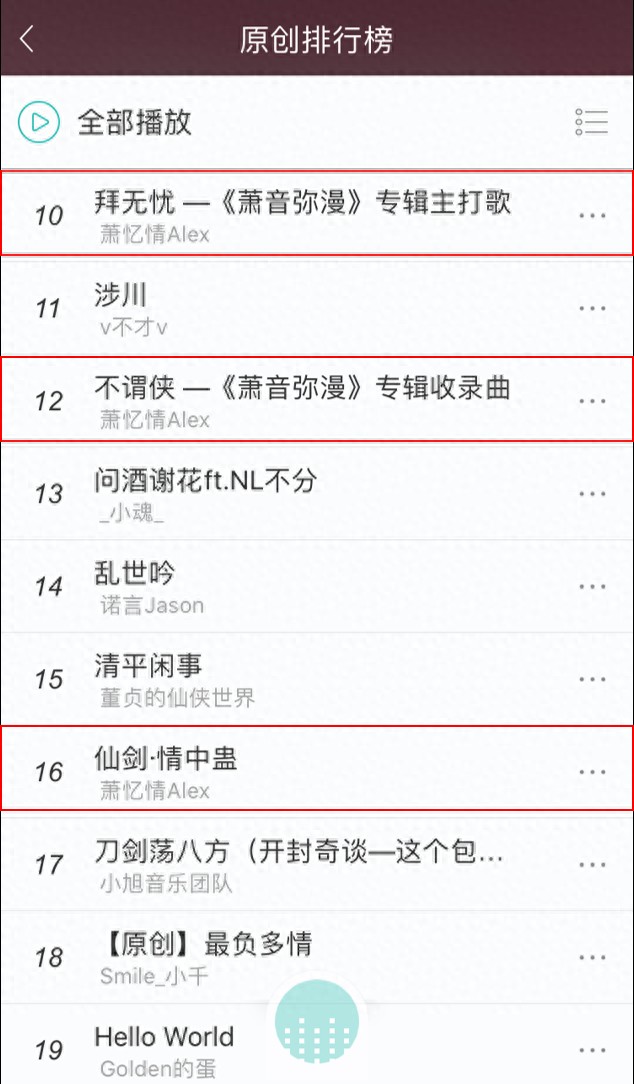The width and height of the screenshot is (634, 1084).
Task: Open more options for 涉川
Action: point(593,308)
